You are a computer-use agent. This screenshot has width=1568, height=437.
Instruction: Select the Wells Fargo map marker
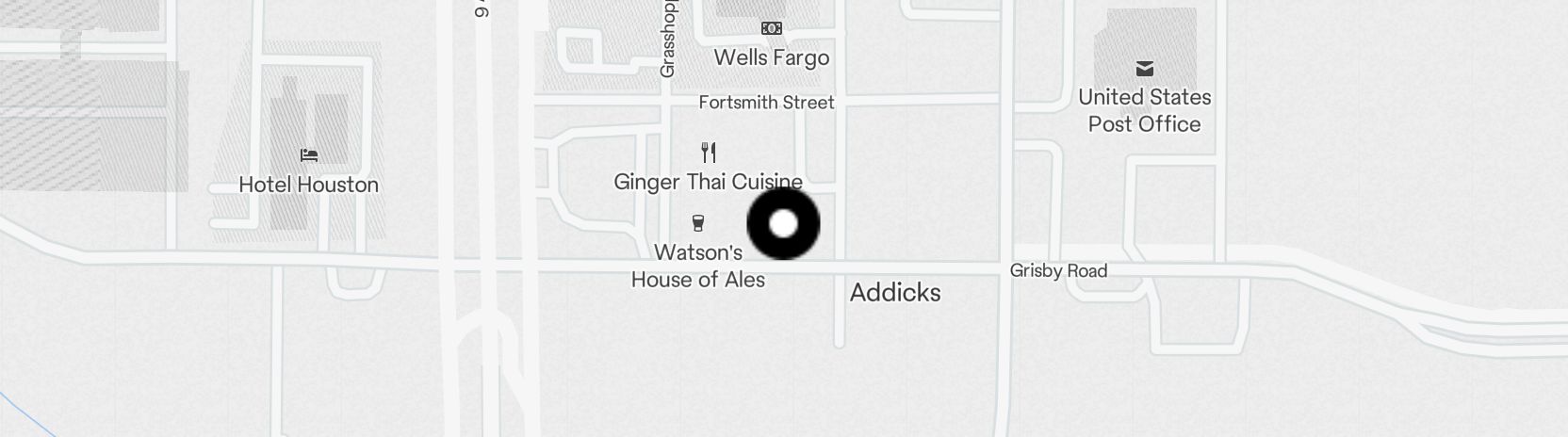pos(772,29)
